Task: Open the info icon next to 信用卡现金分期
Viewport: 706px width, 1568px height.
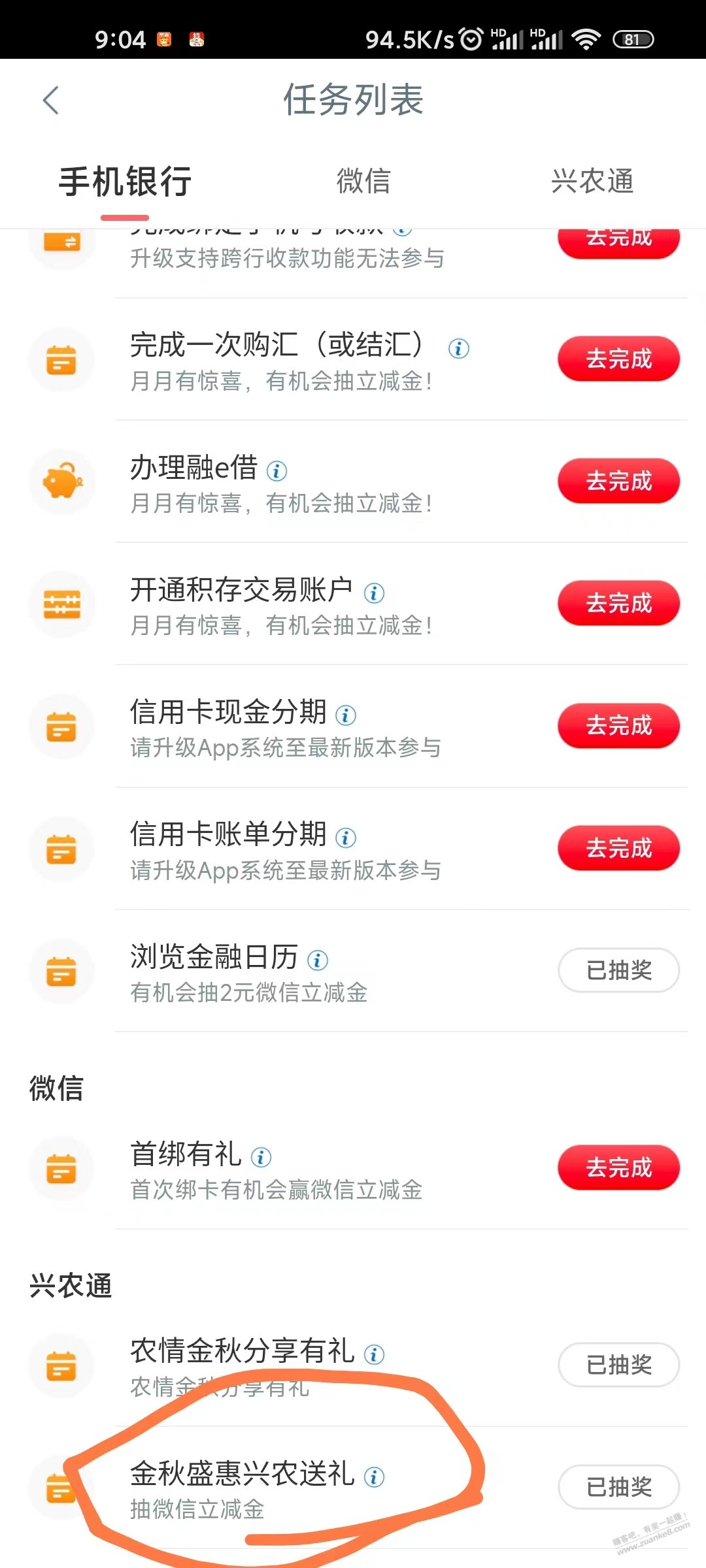Action: coord(345,715)
